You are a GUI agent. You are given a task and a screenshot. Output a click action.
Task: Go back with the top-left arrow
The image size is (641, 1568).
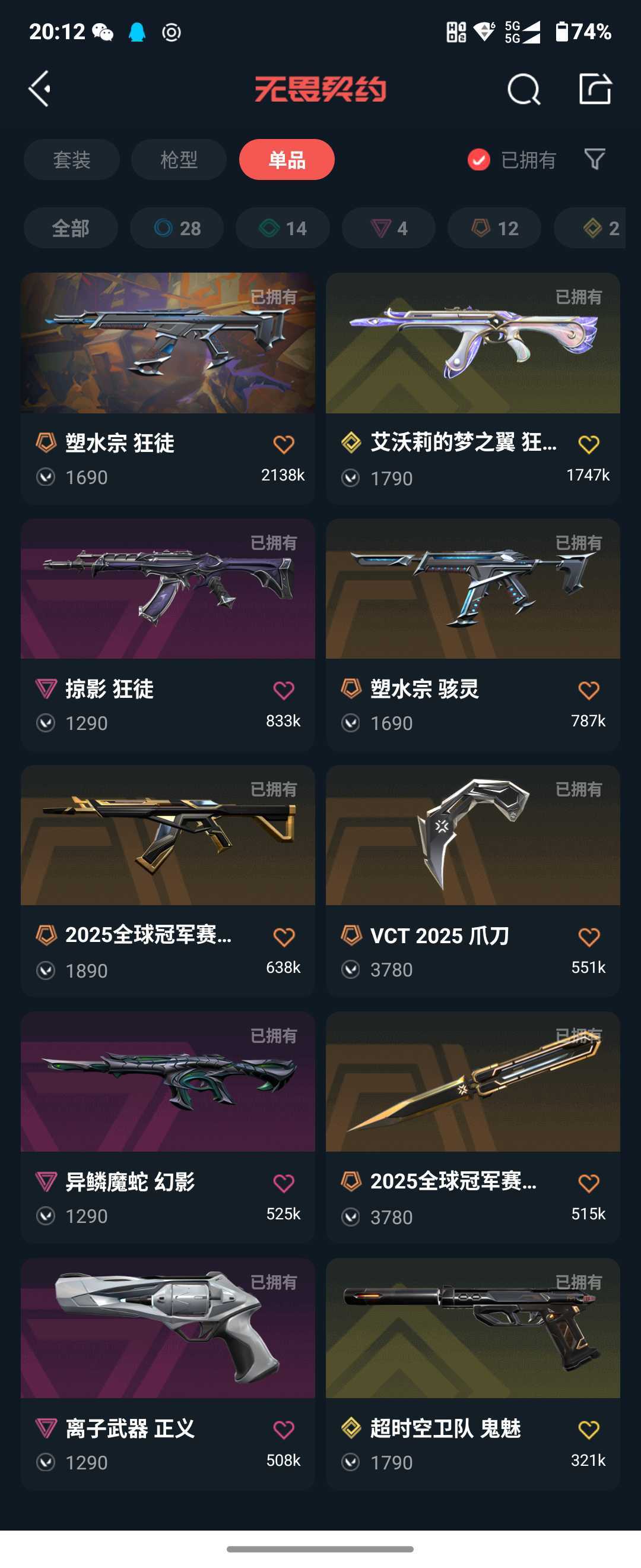40,89
